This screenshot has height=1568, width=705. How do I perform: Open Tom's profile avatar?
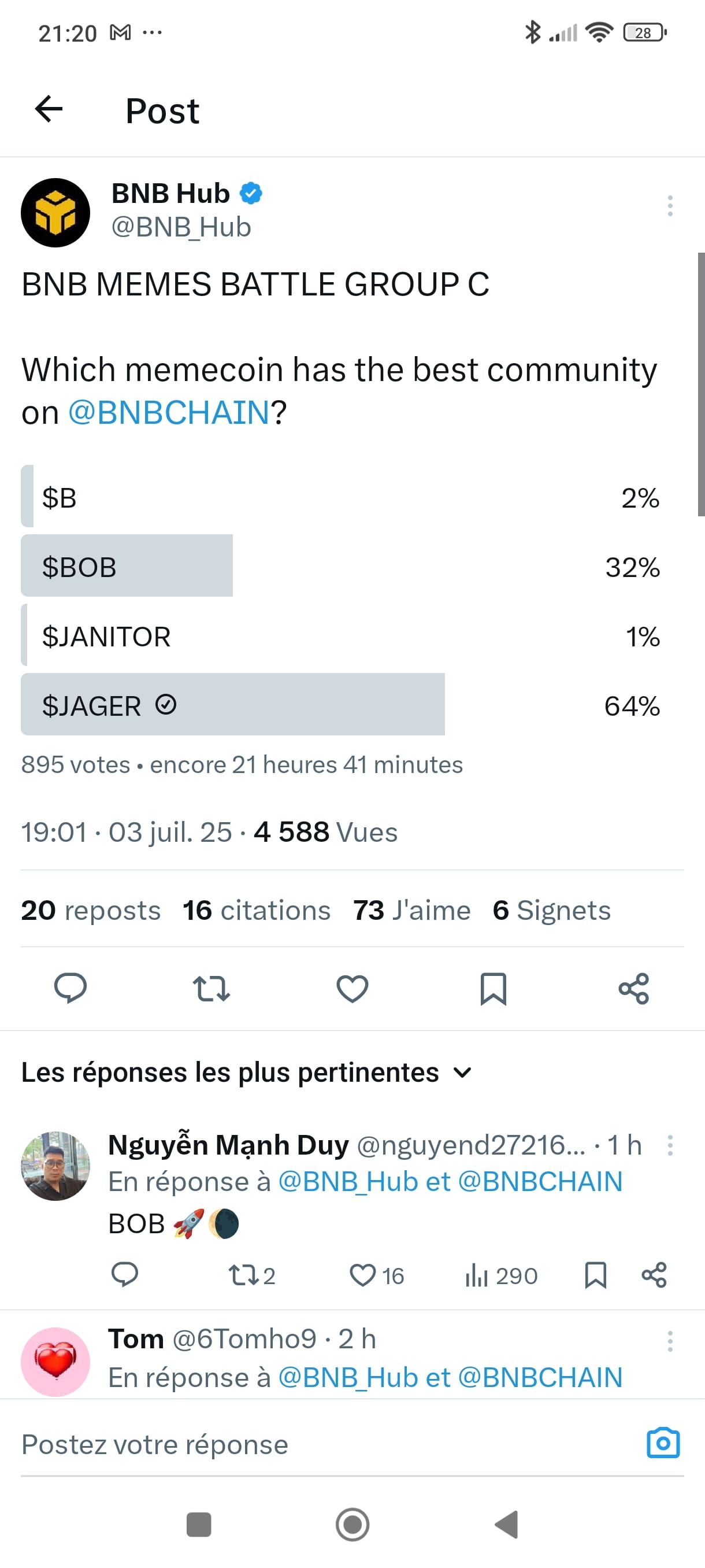[x=55, y=1362]
